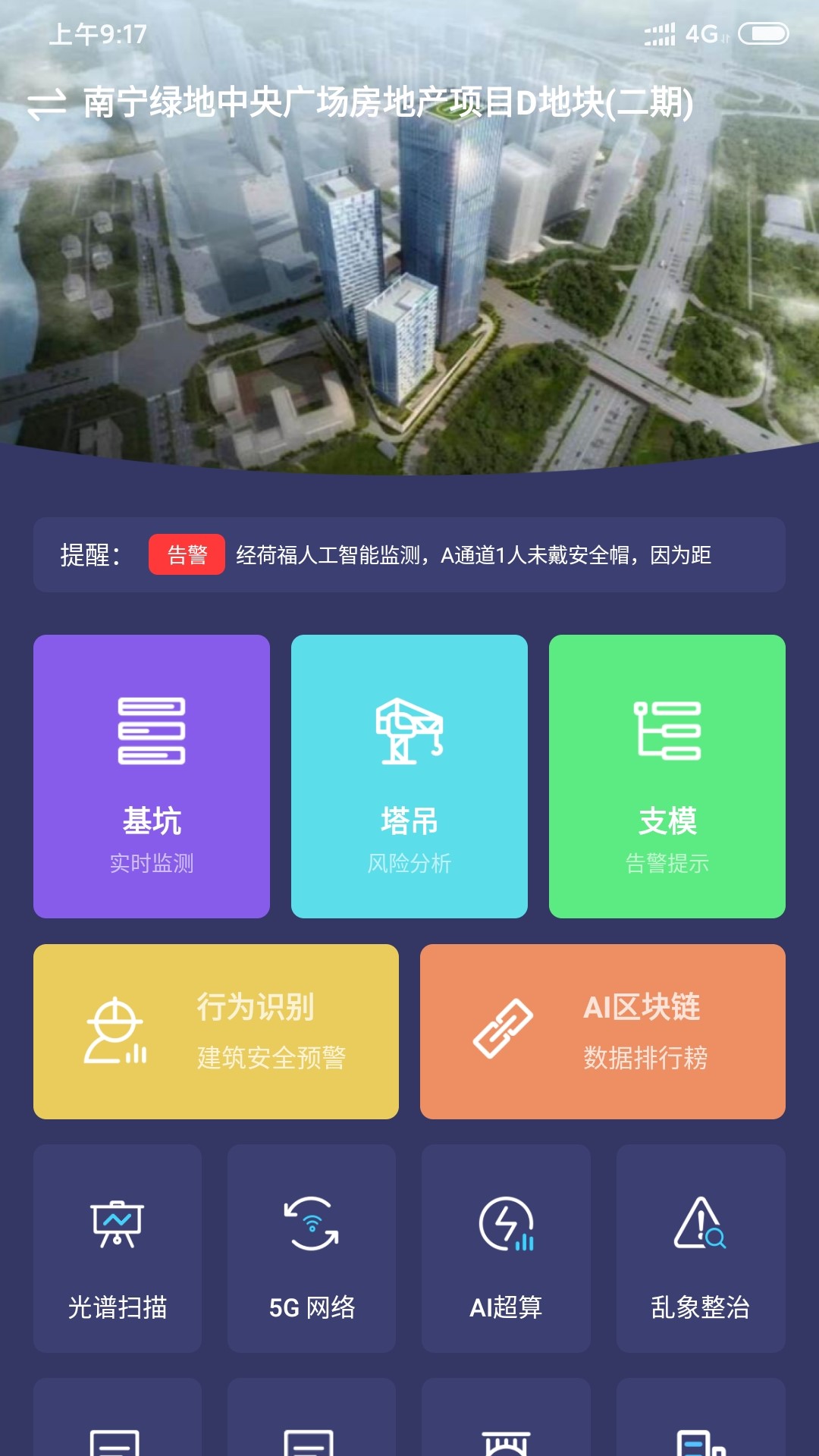
Task: Select the 光谱扫描 tile
Action: [118, 1248]
